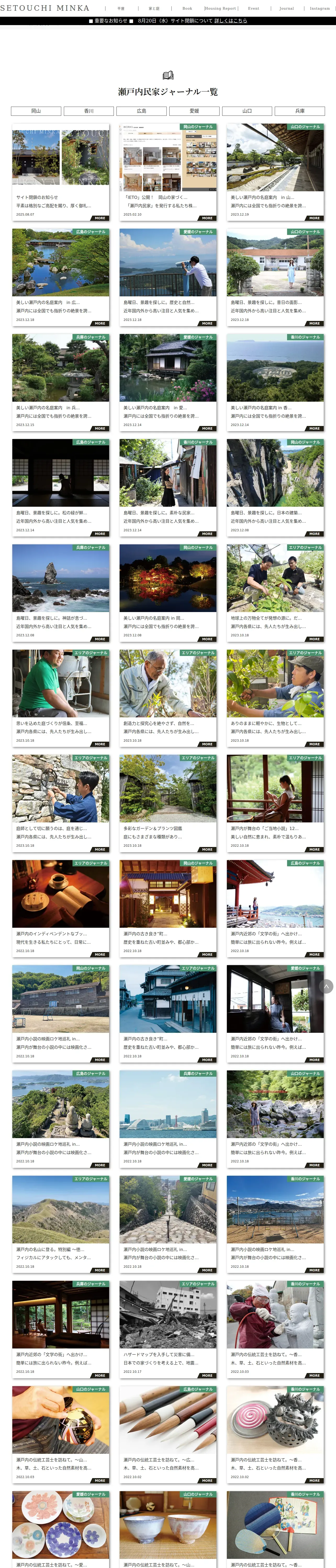Go to the SETOUCHI MINKA home page
The width and height of the screenshot is (336, 1568).
click(x=44, y=8)
